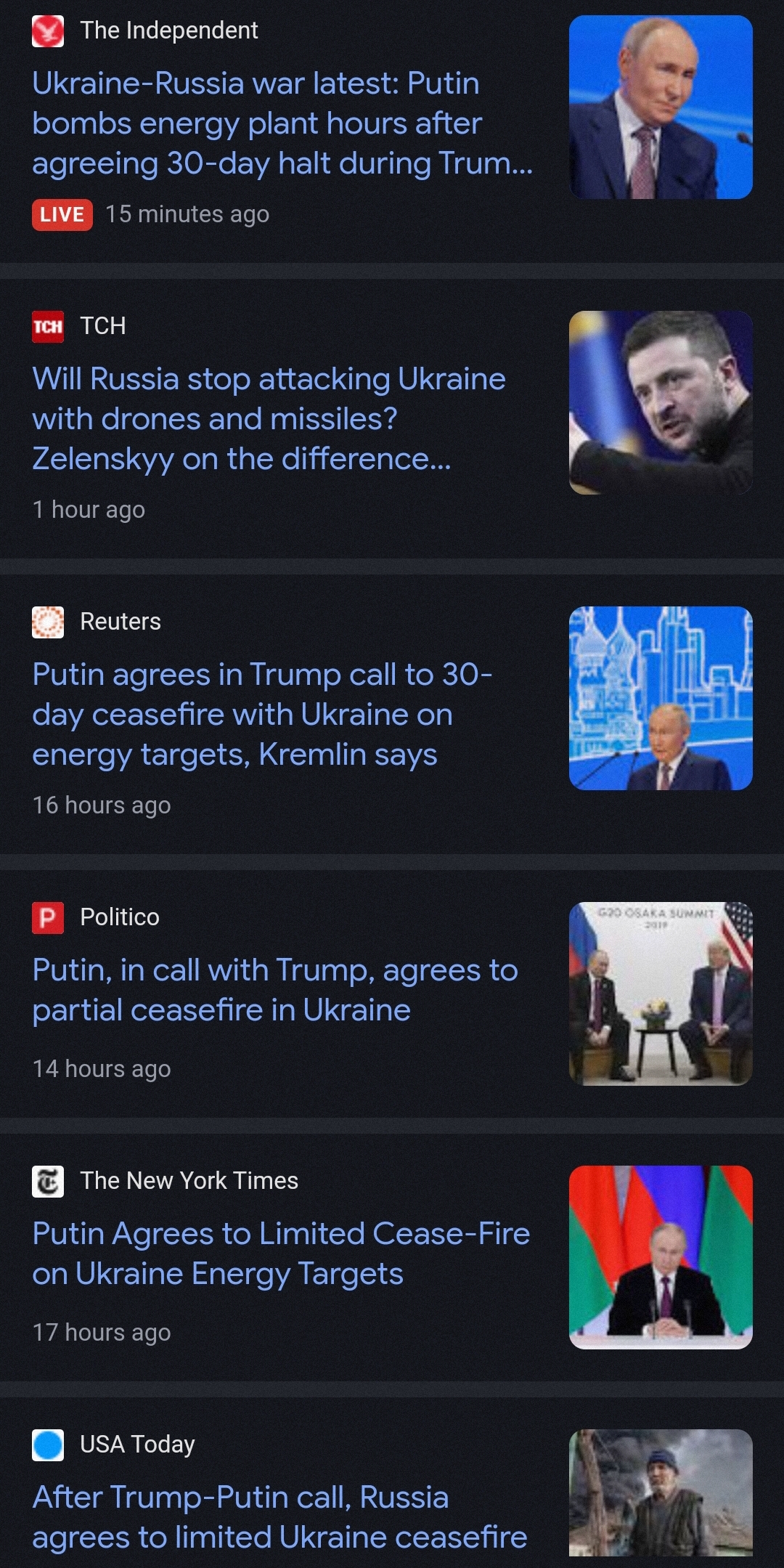View the G20 Osaka summit photo on Politico
Screen dimensions: 784x1568
click(661, 994)
